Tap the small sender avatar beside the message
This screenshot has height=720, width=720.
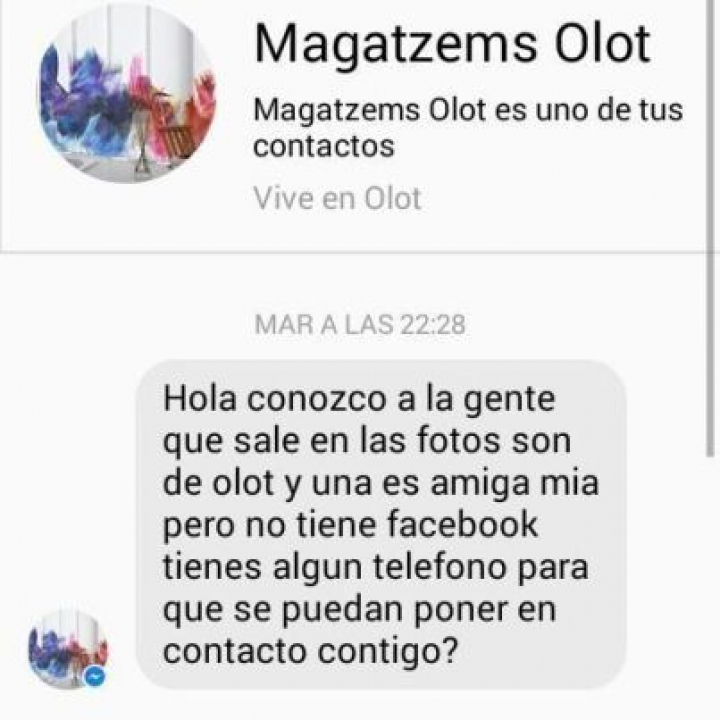(67, 648)
